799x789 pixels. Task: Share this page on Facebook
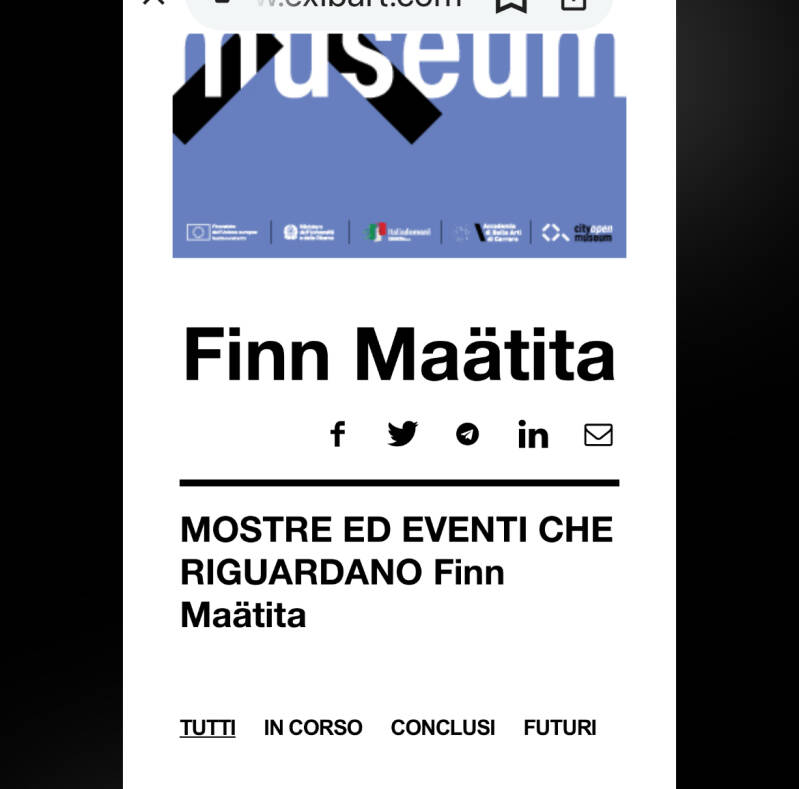pos(338,434)
